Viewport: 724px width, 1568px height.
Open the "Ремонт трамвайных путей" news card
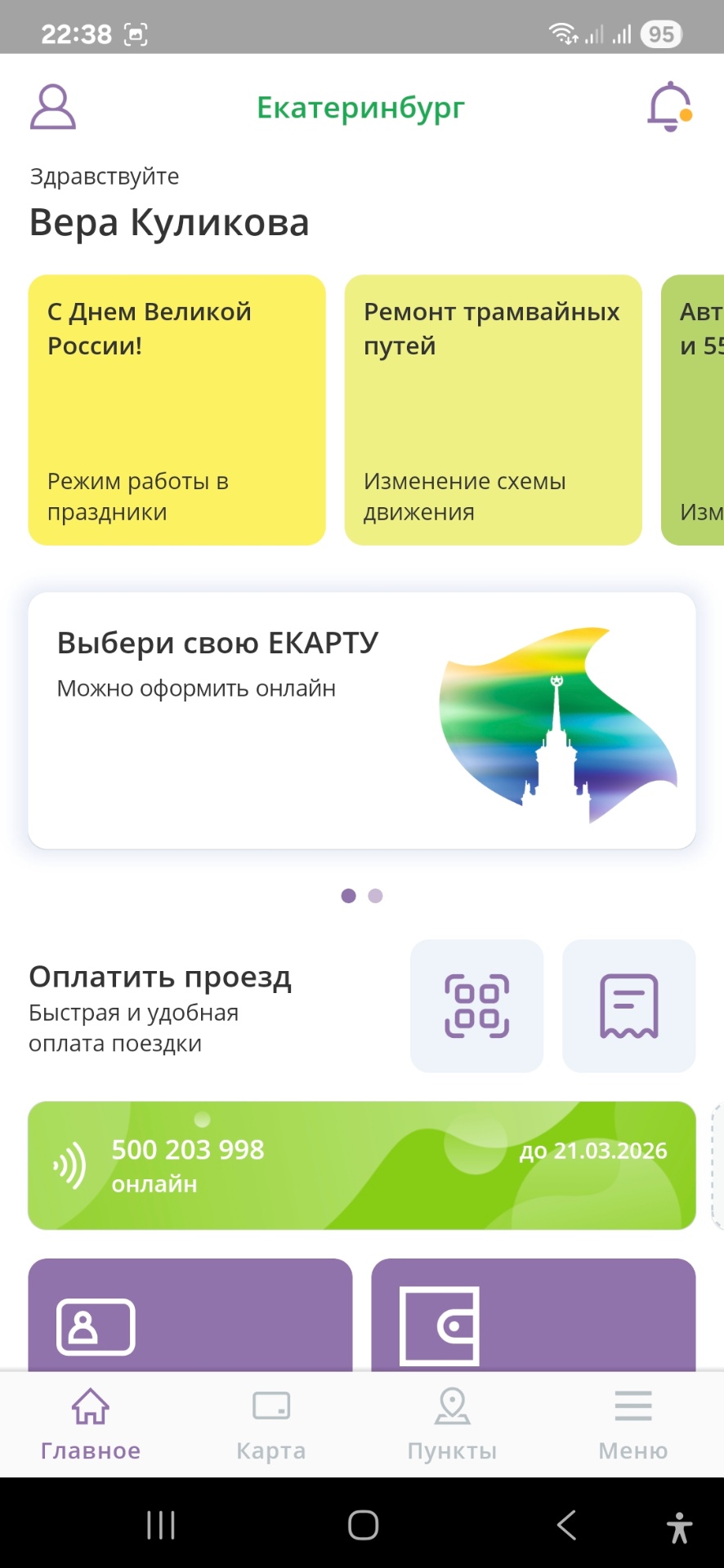(x=493, y=410)
